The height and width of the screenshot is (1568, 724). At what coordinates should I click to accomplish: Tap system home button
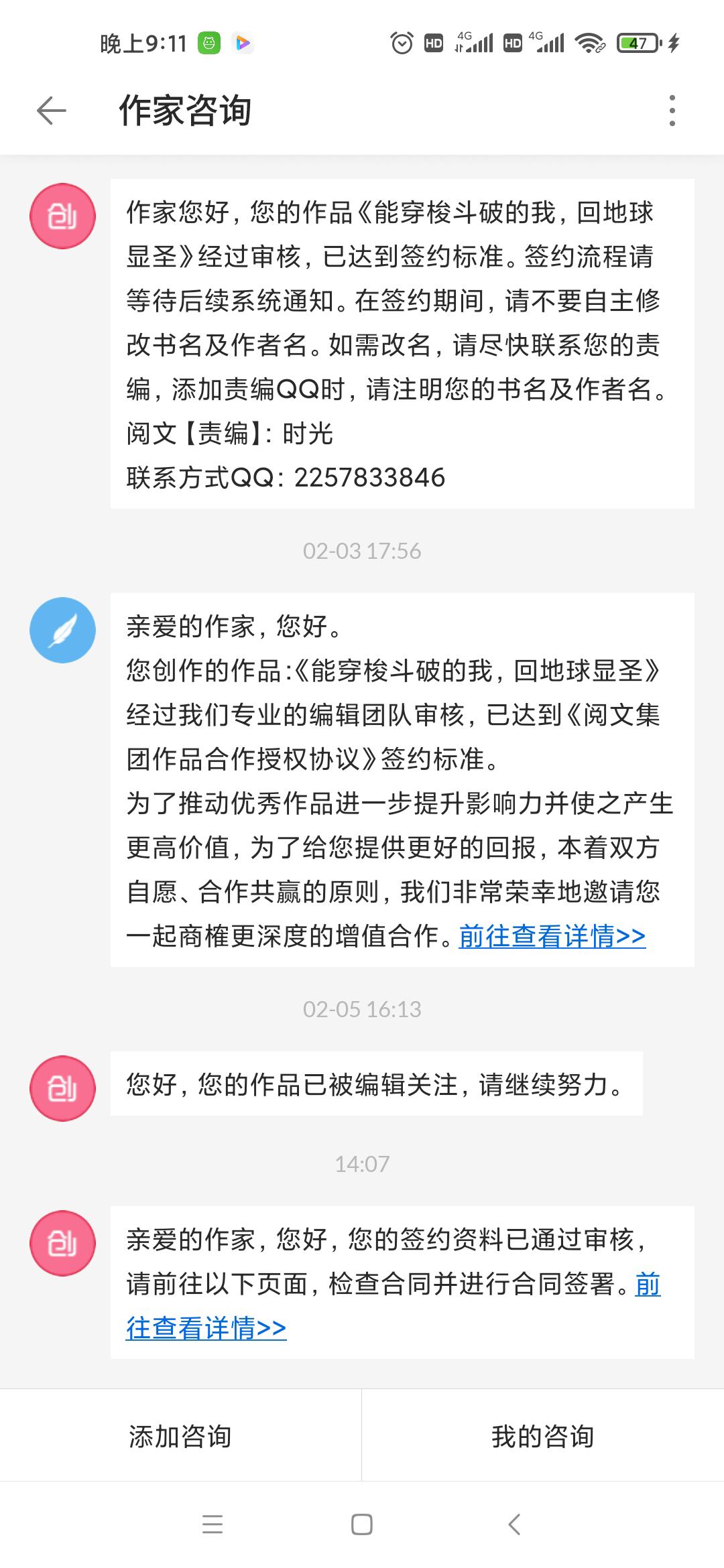(361, 1525)
